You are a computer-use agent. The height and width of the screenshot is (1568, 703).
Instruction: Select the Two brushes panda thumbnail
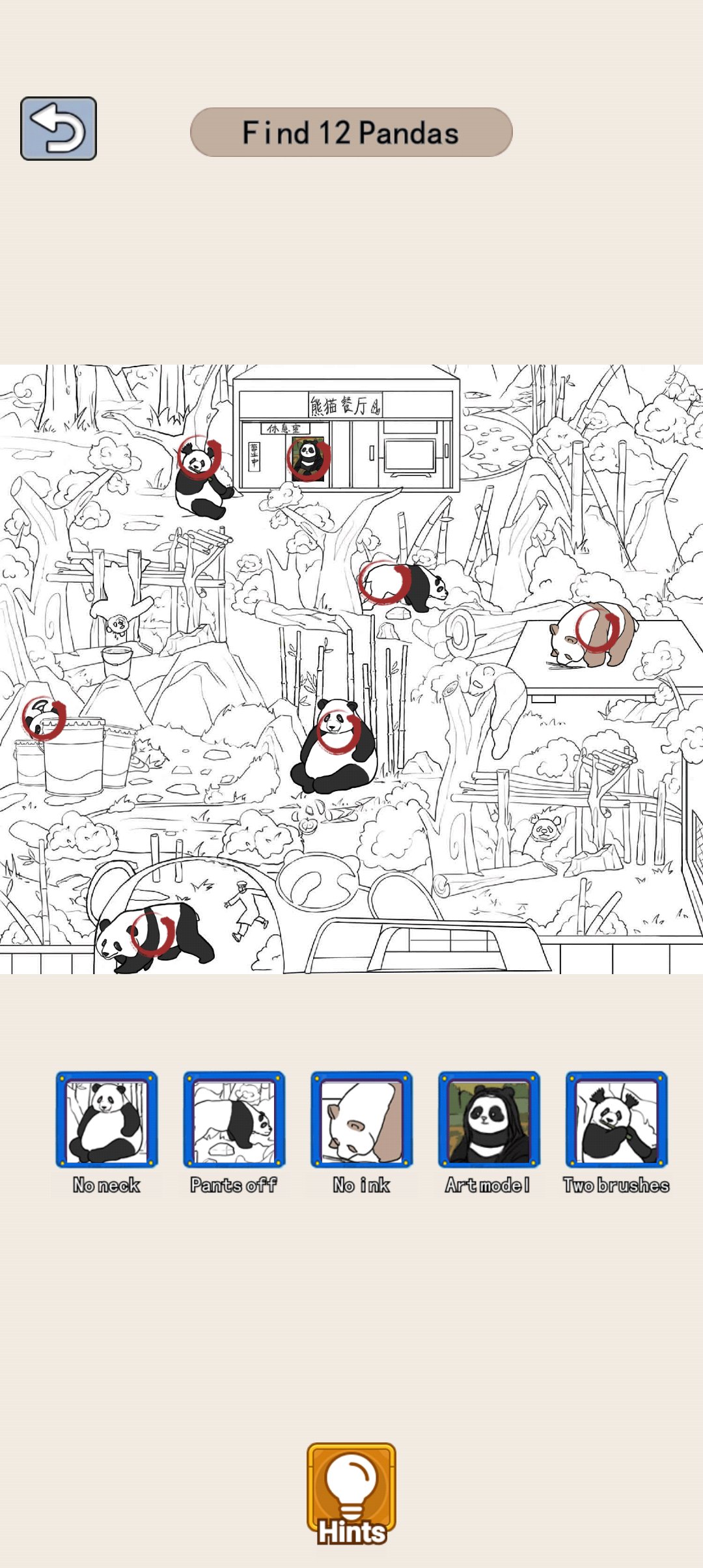616,1119
